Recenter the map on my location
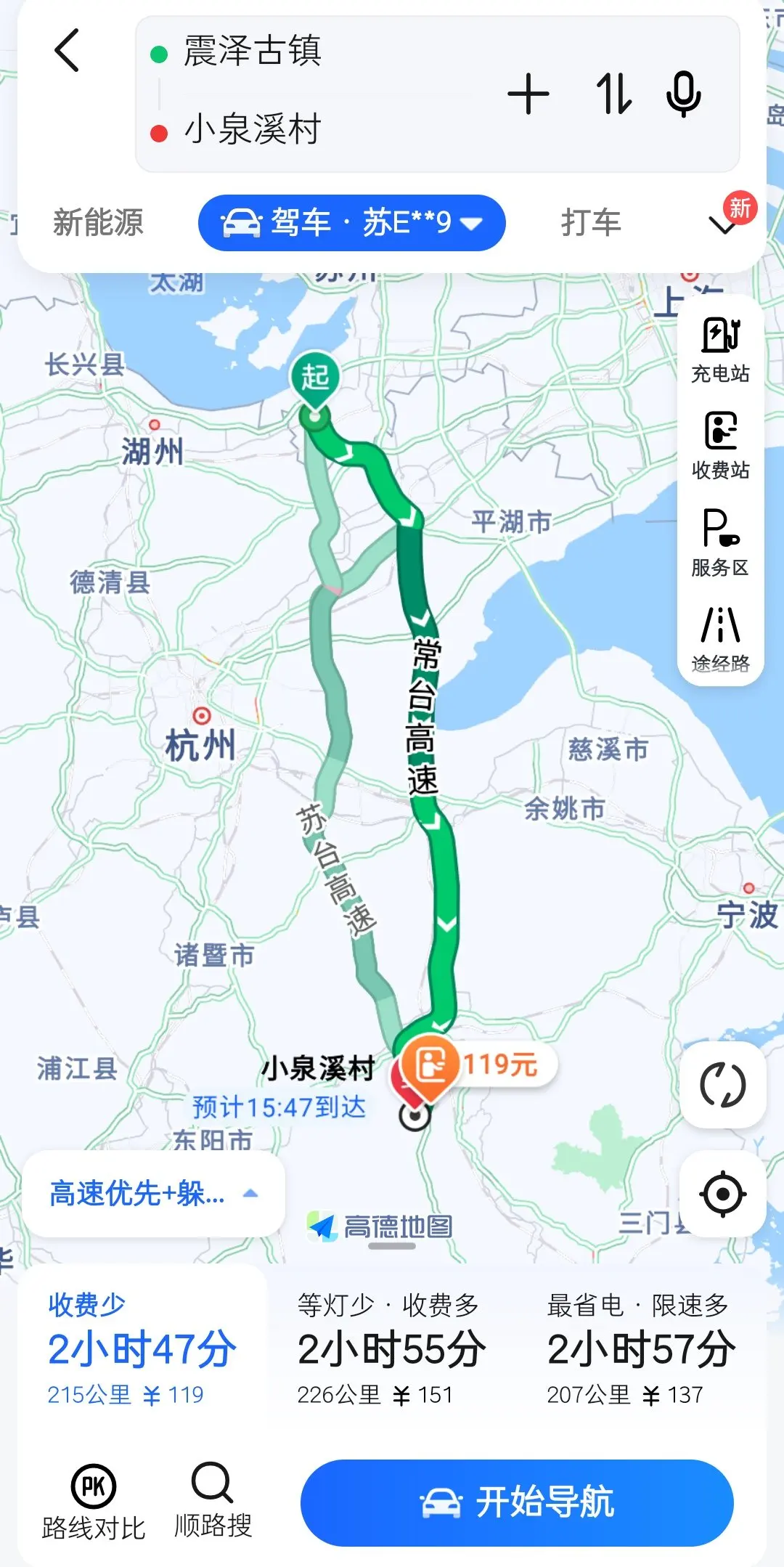 click(x=723, y=1194)
